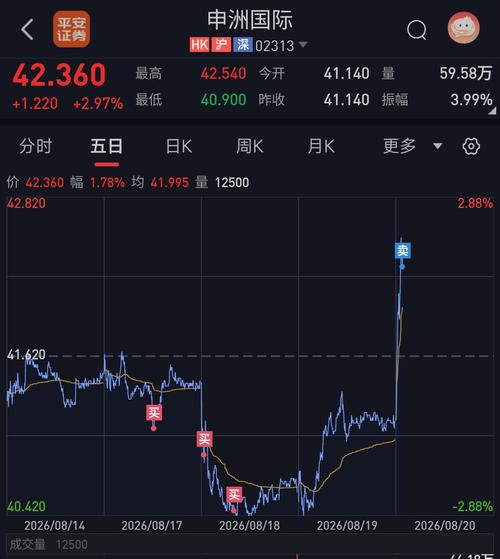Expand the 02313 stock code dropdown
Image resolution: width=500 pixels, height=559 pixels.
[x=303, y=45]
